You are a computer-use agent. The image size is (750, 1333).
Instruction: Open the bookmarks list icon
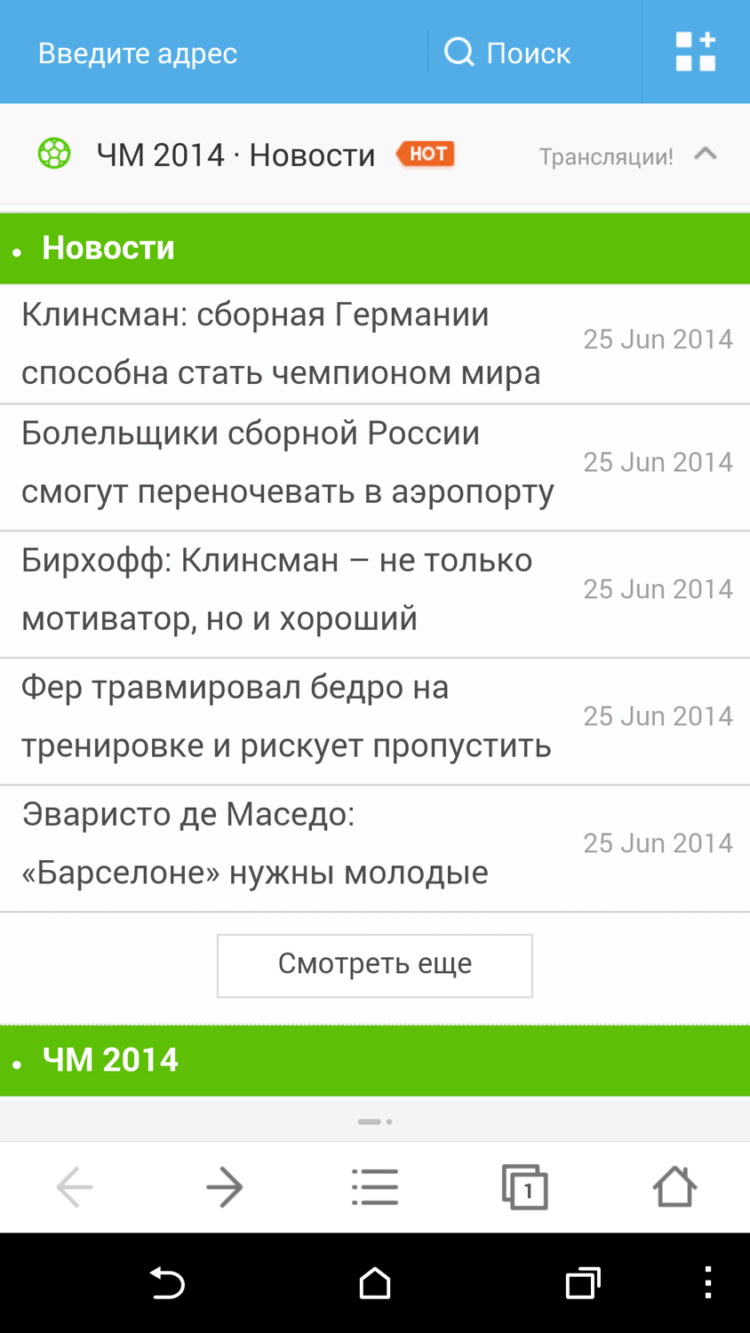click(x=375, y=1187)
